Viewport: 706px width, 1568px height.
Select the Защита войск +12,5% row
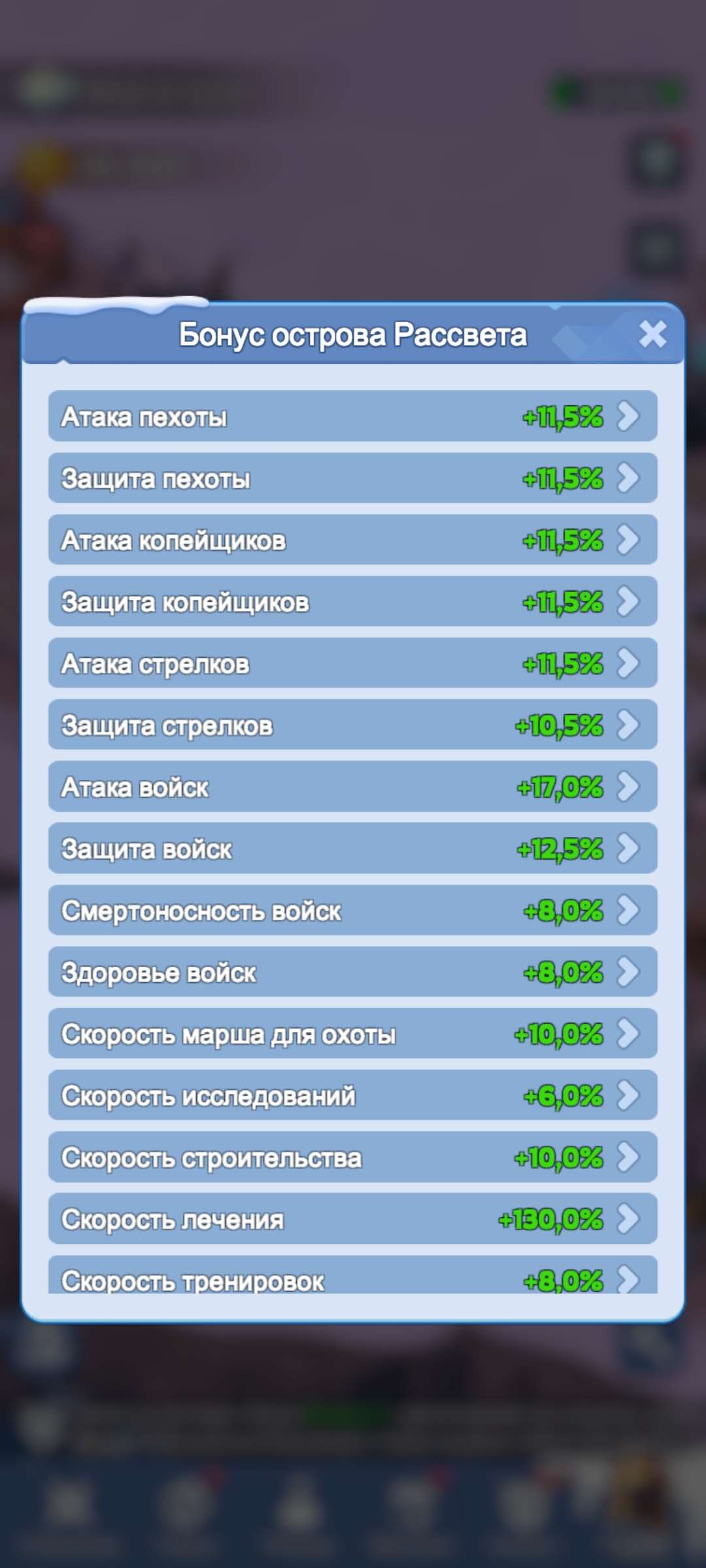tap(353, 848)
